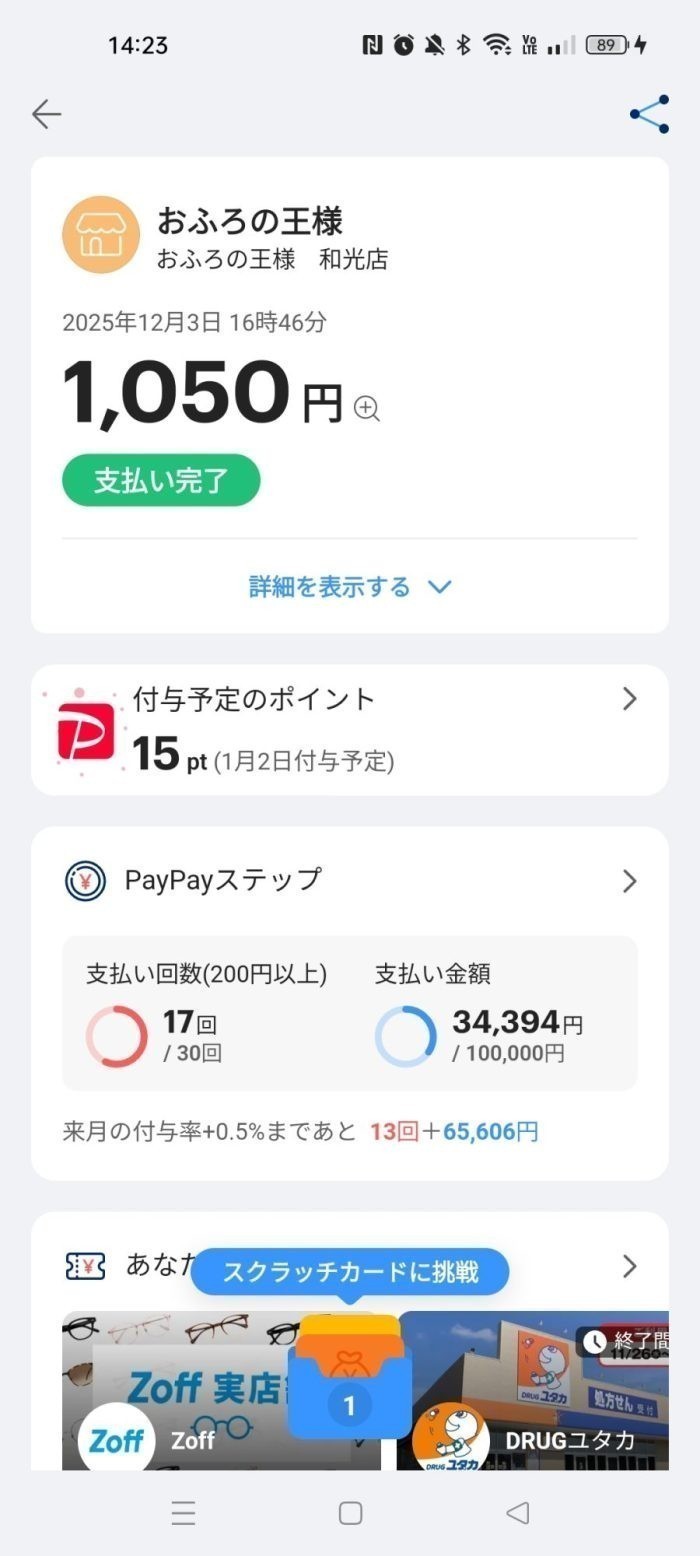
Task: Tap the スクラッチカードに挑戦 scratch card wallet
Action: pyautogui.click(x=349, y=1385)
